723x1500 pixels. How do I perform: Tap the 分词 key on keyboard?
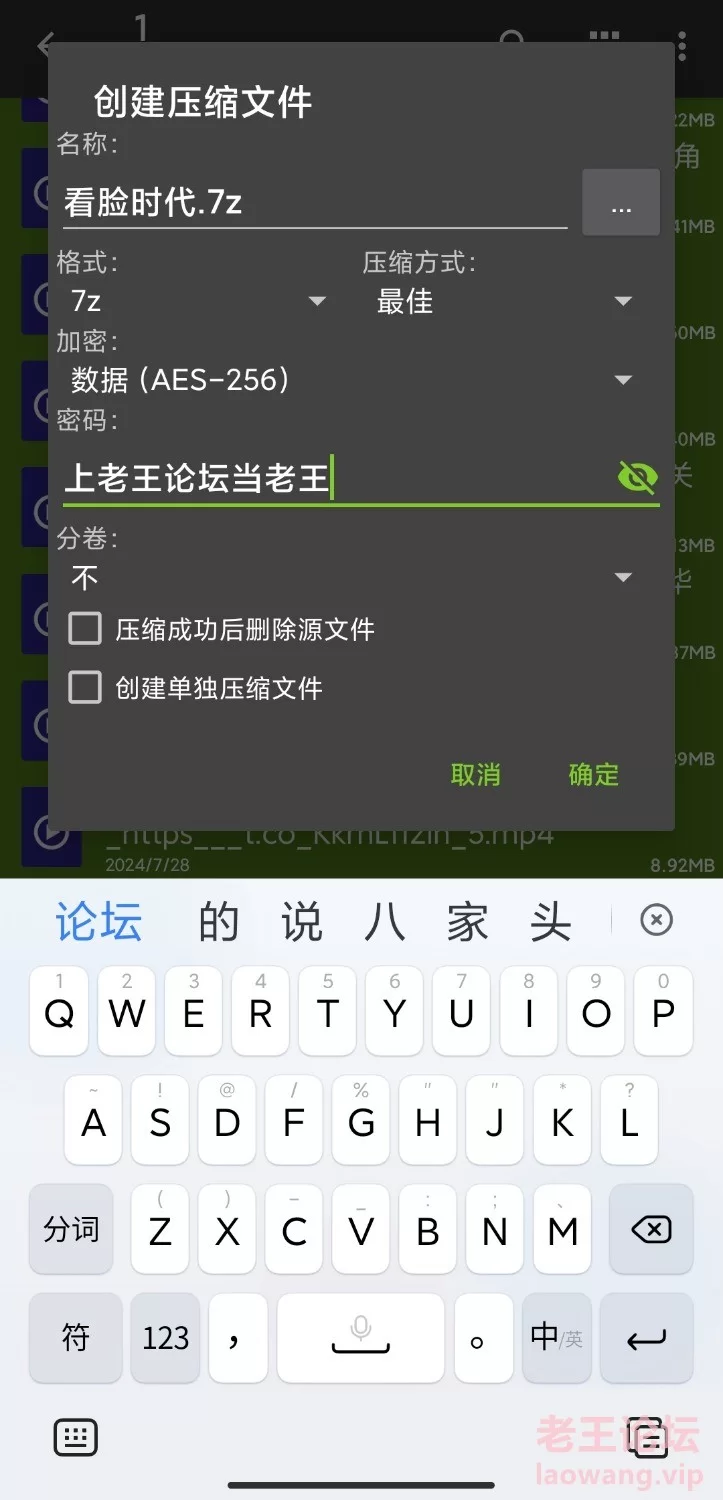[x=71, y=1229]
